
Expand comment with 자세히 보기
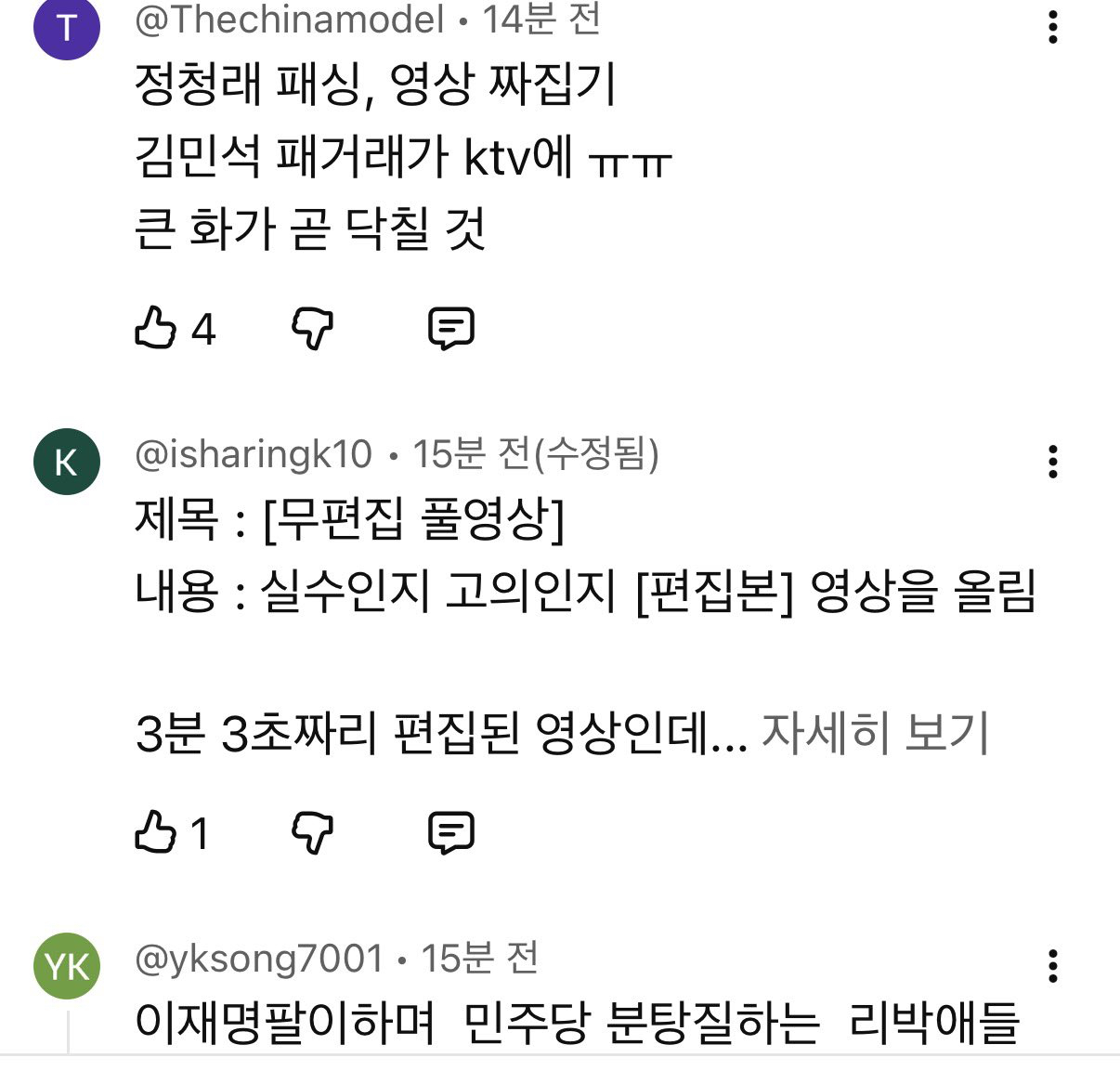point(874,734)
